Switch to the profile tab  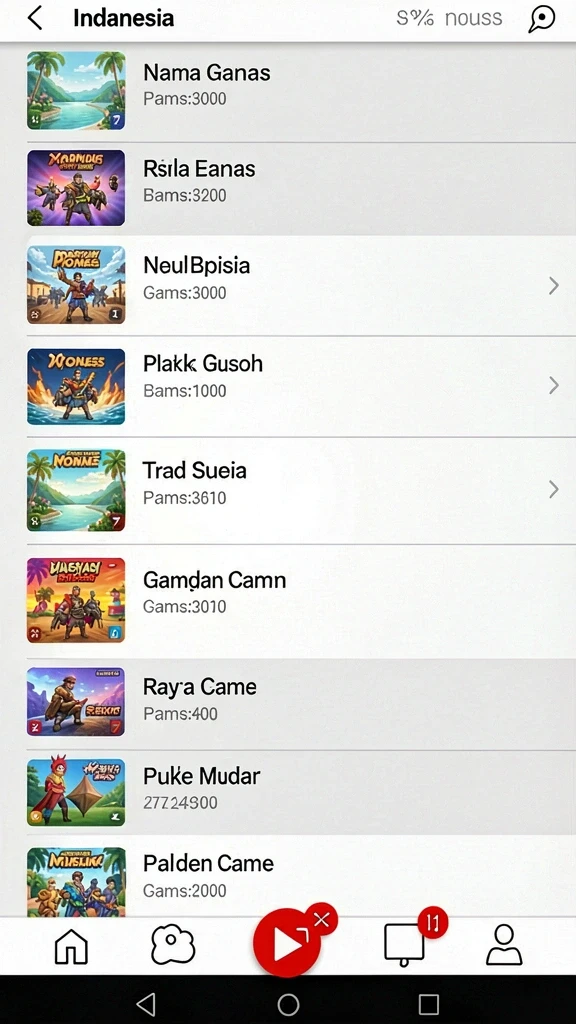pos(504,945)
